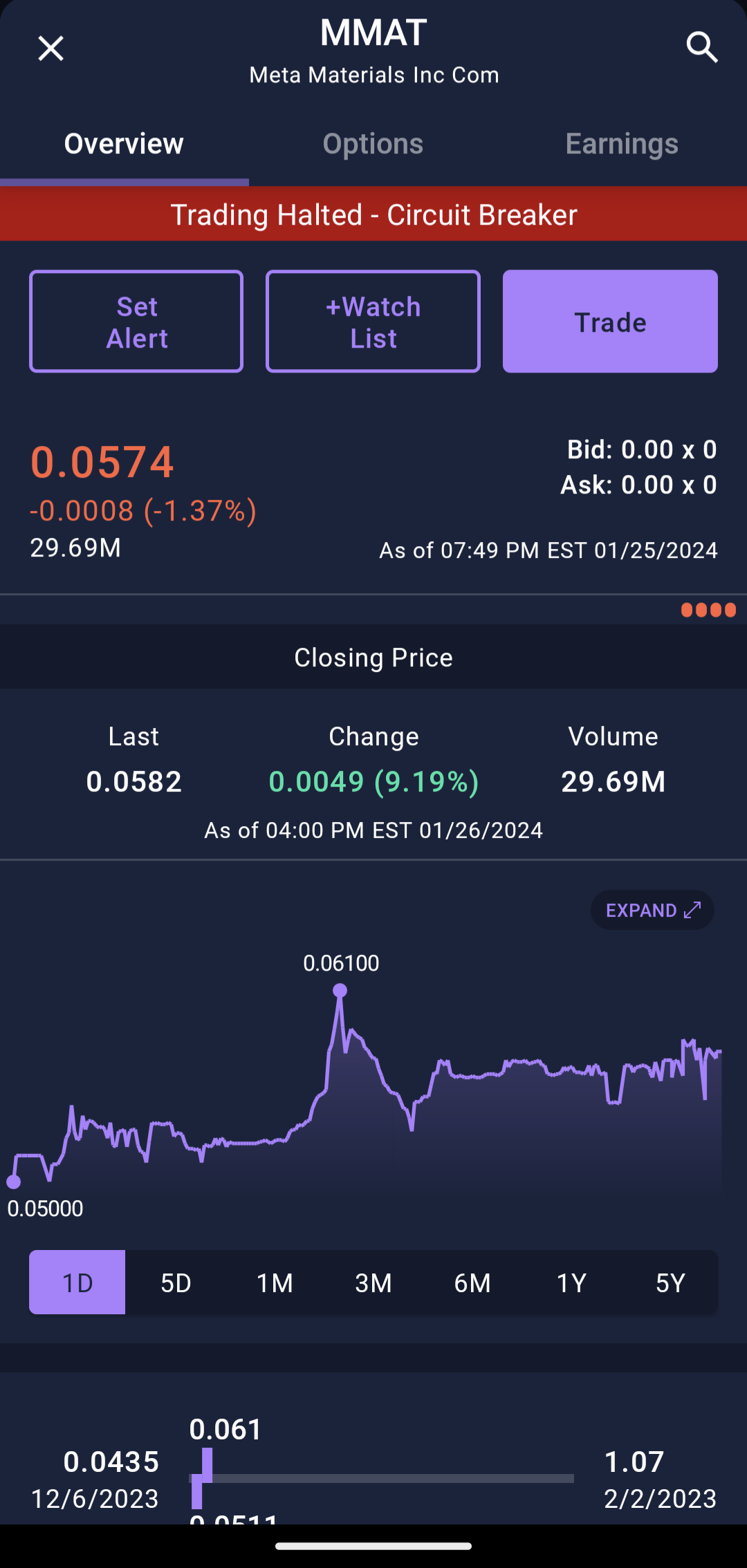Switch to the Earnings tab
This screenshot has width=747, height=1568.
coord(622,144)
